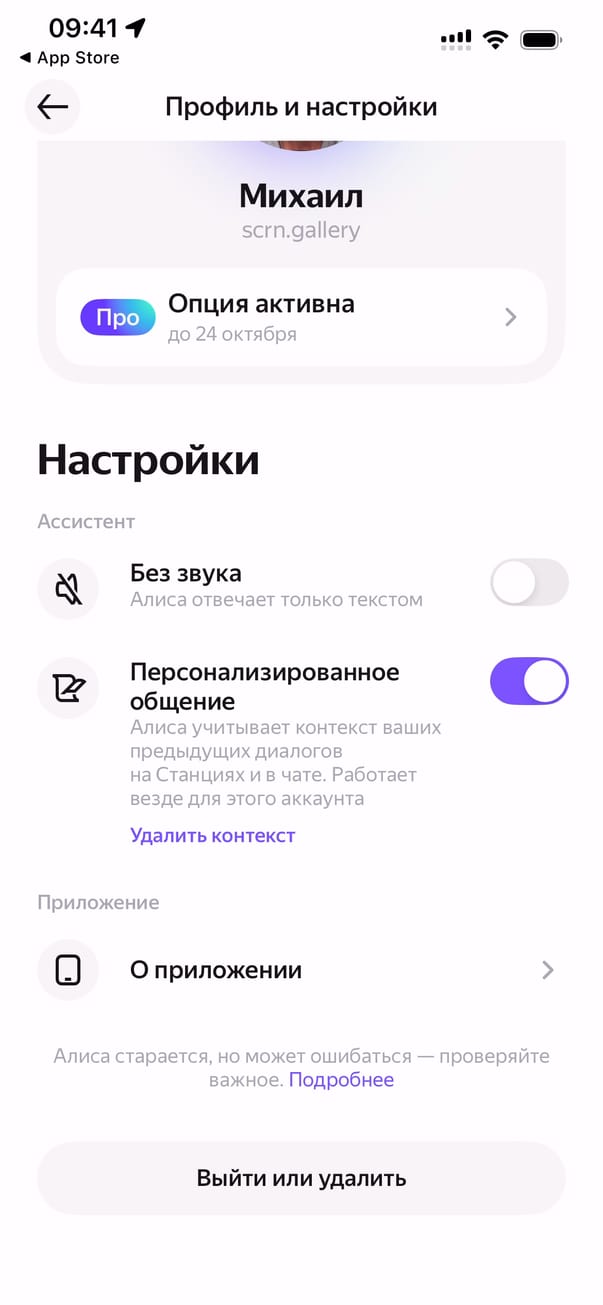Tap the «Удалить контекст» link
Viewport: 603px width, 1305px height.
pos(212,835)
